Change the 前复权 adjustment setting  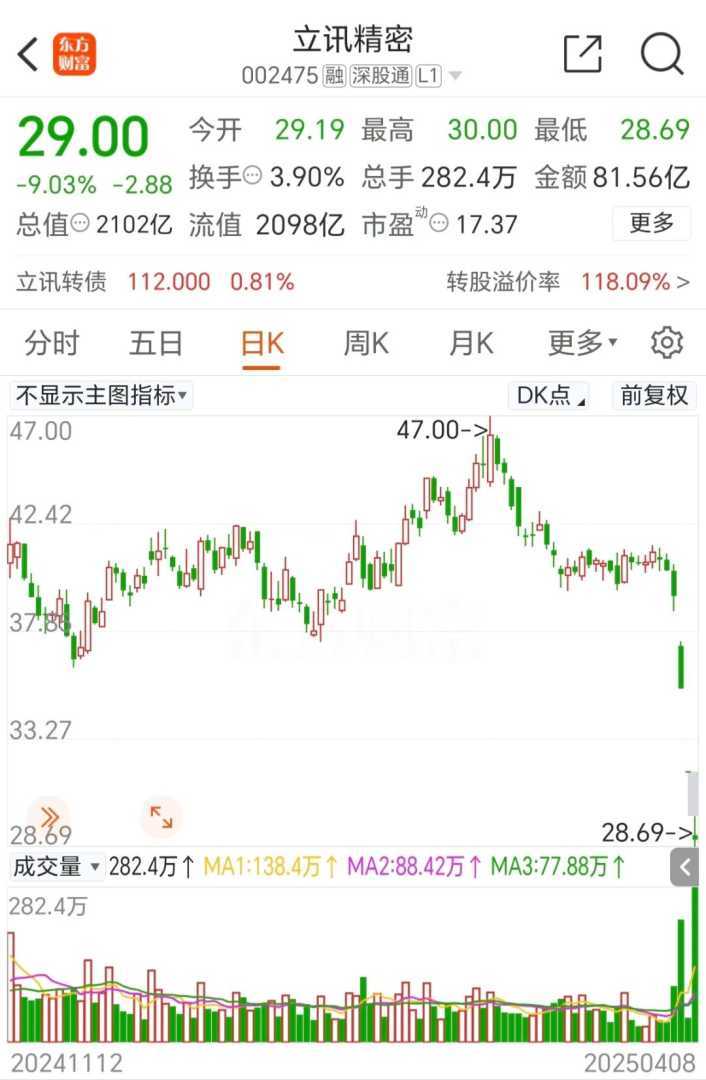654,395
